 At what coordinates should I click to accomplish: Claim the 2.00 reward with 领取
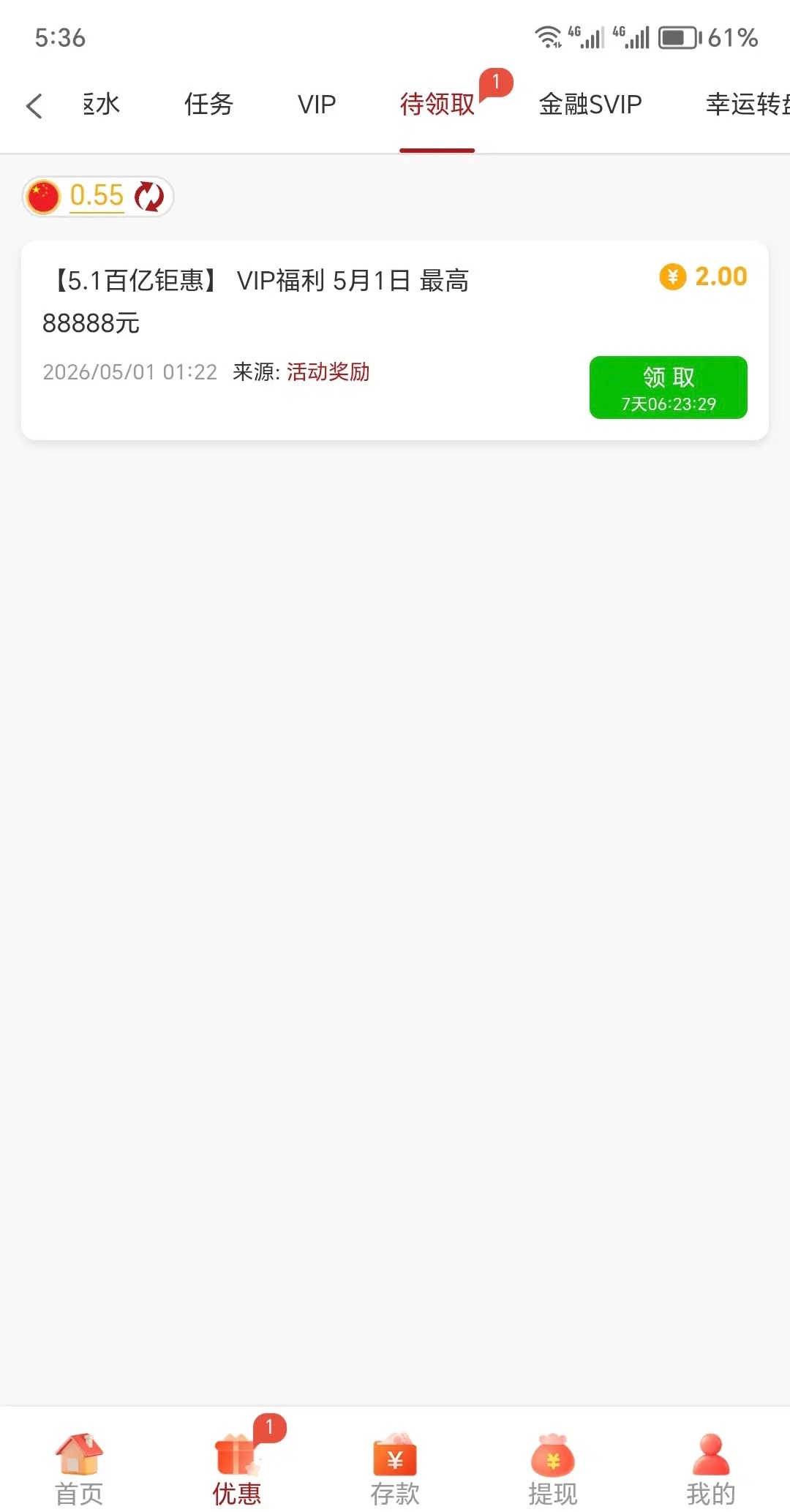(x=669, y=388)
